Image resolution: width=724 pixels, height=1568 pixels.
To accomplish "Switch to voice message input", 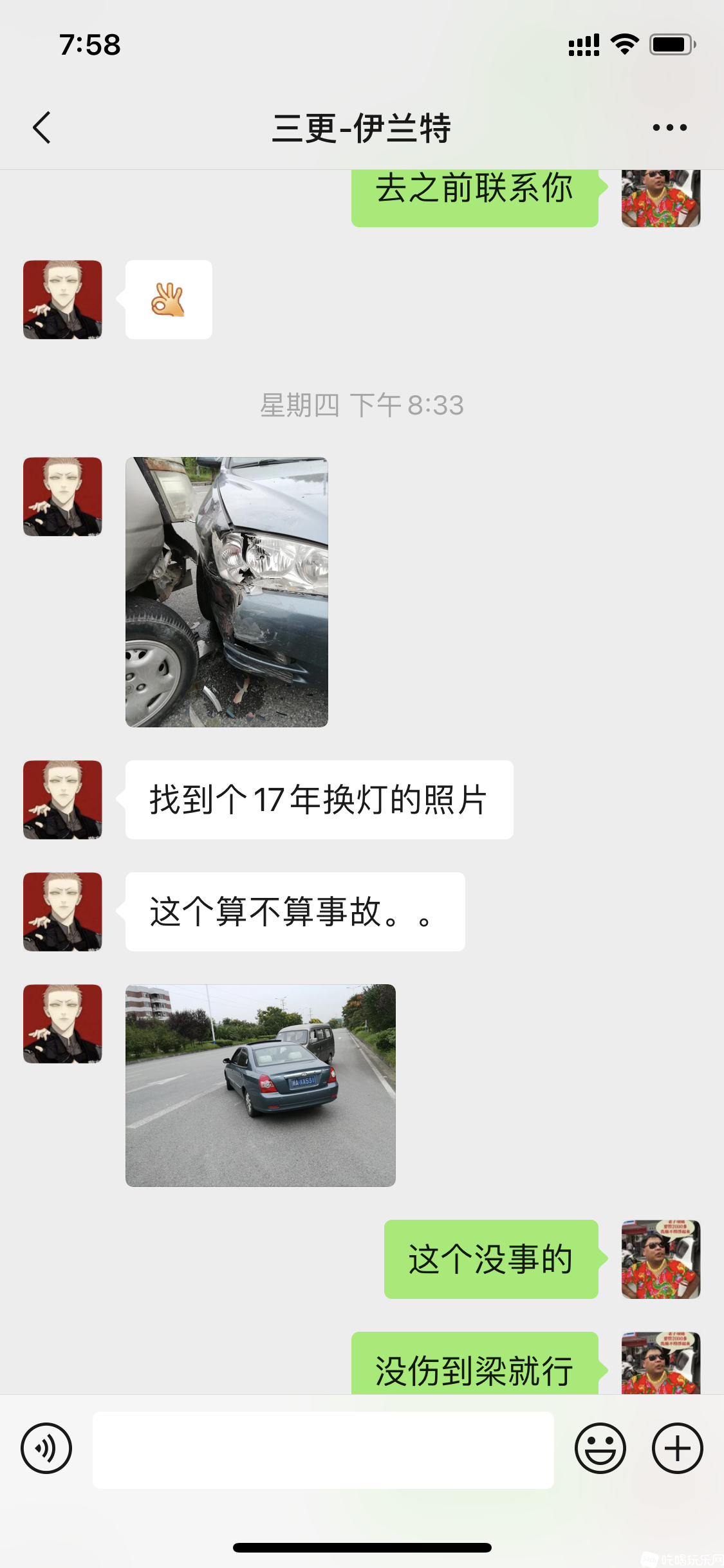I will tap(46, 1448).
